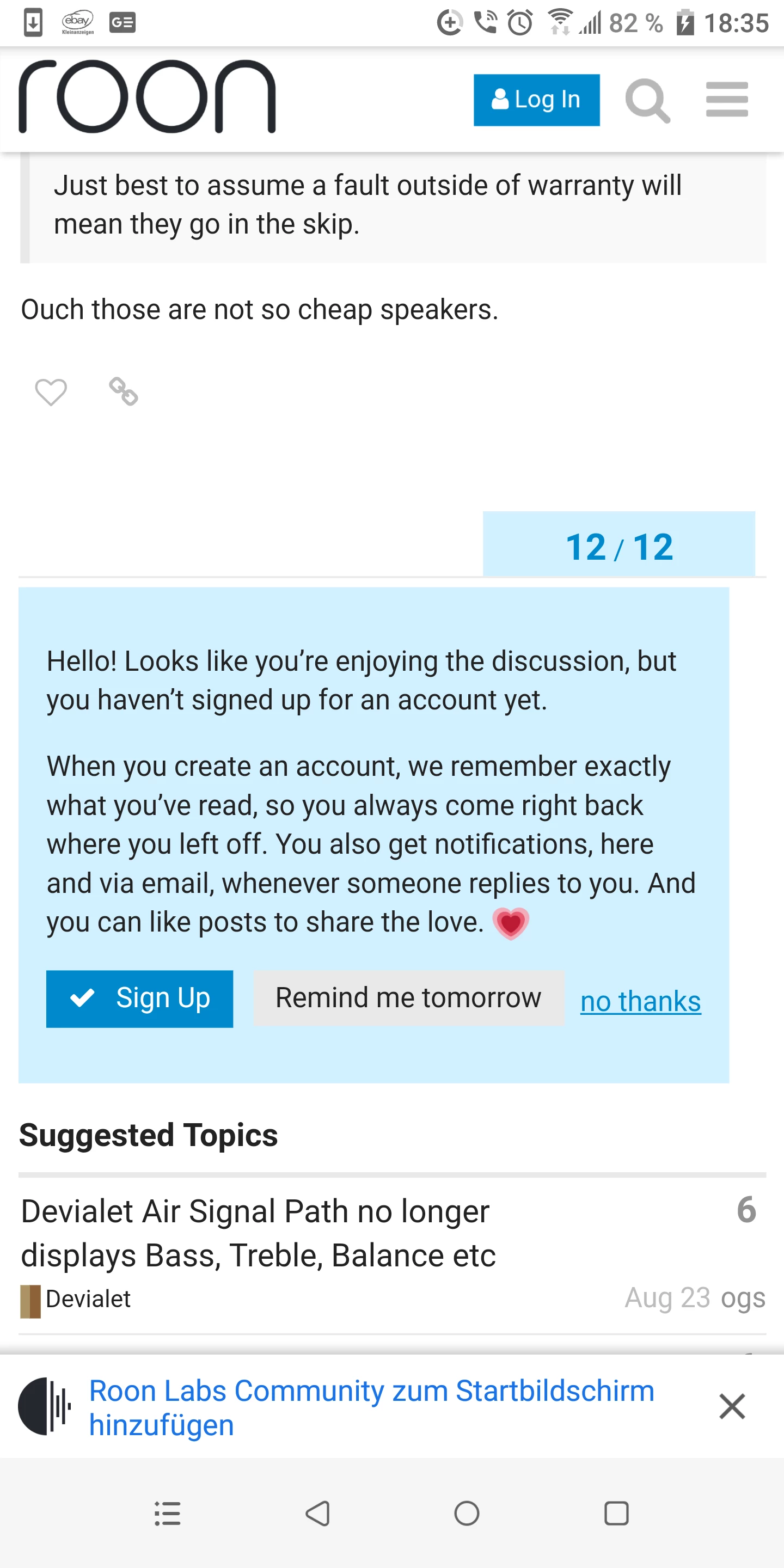
Task: Go to the Roon homepage logo
Action: 148,97
